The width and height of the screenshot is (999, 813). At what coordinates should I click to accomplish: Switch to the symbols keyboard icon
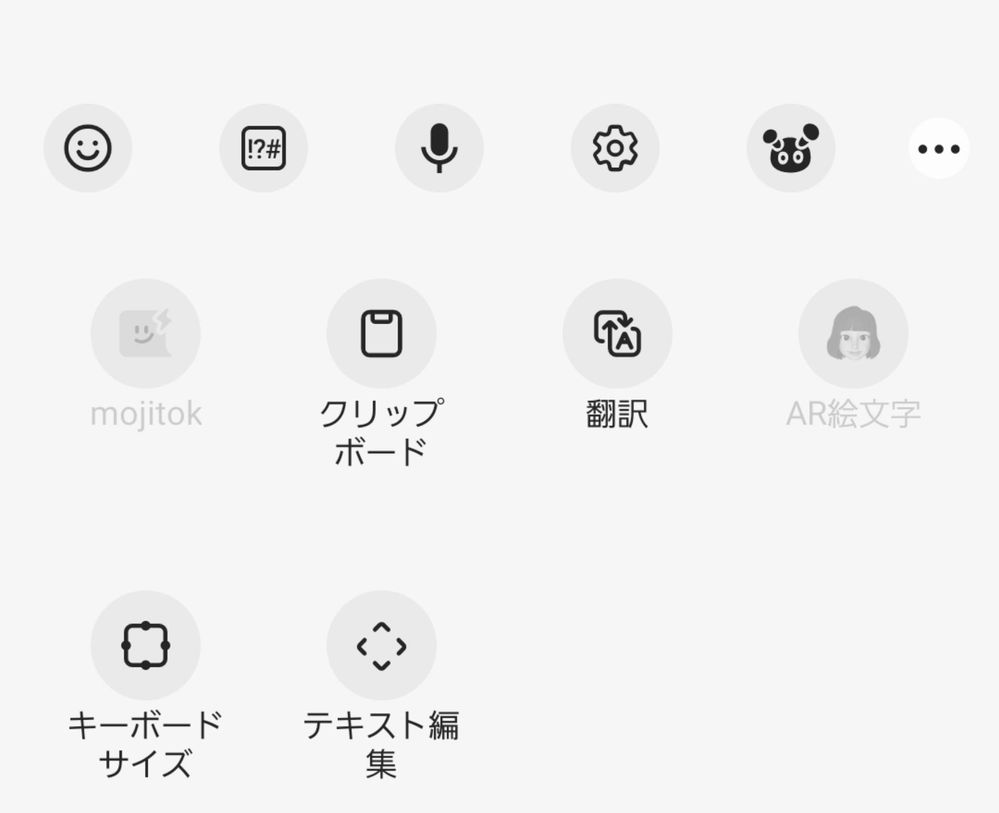point(264,149)
